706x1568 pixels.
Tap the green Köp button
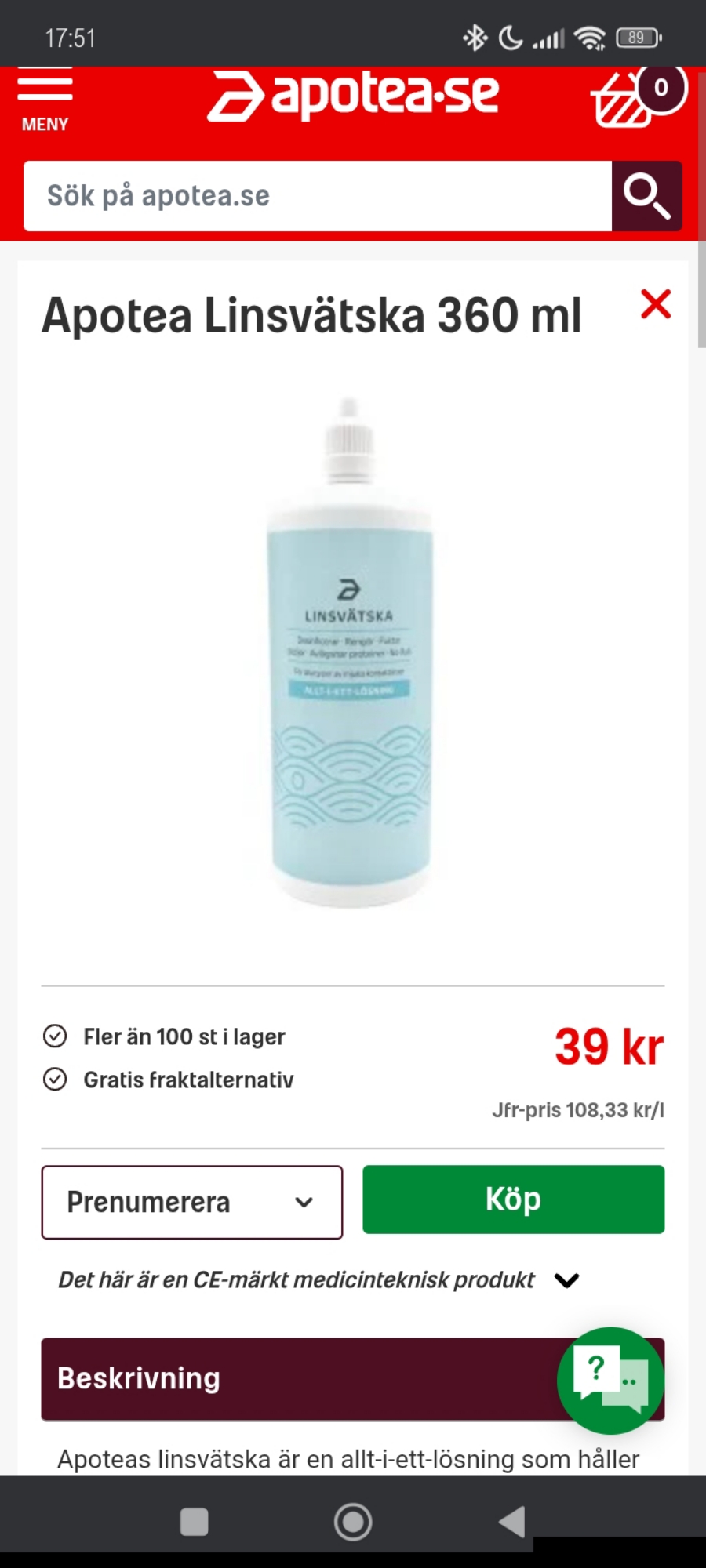(x=513, y=1200)
